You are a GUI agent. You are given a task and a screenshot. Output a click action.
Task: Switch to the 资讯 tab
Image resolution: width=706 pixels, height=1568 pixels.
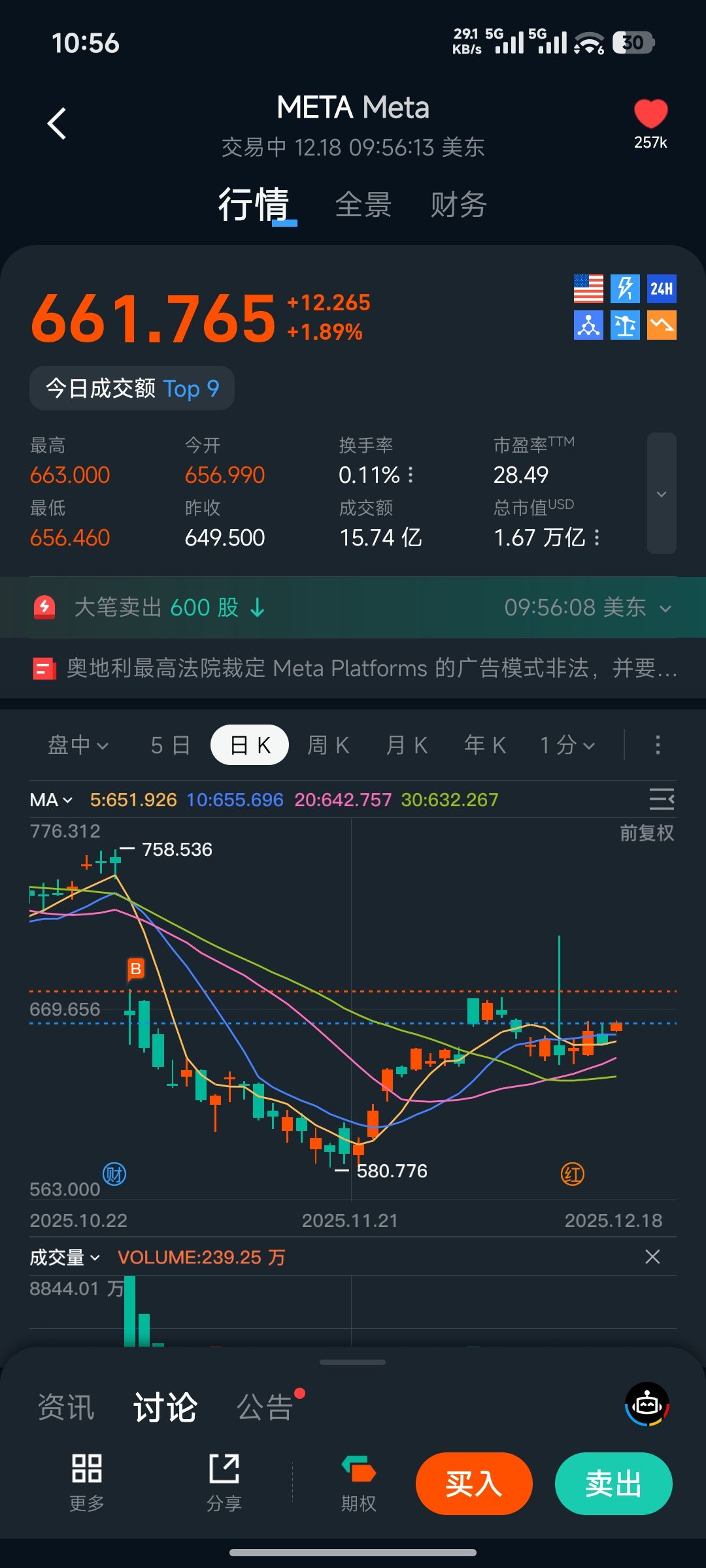tap(66, 1407)
